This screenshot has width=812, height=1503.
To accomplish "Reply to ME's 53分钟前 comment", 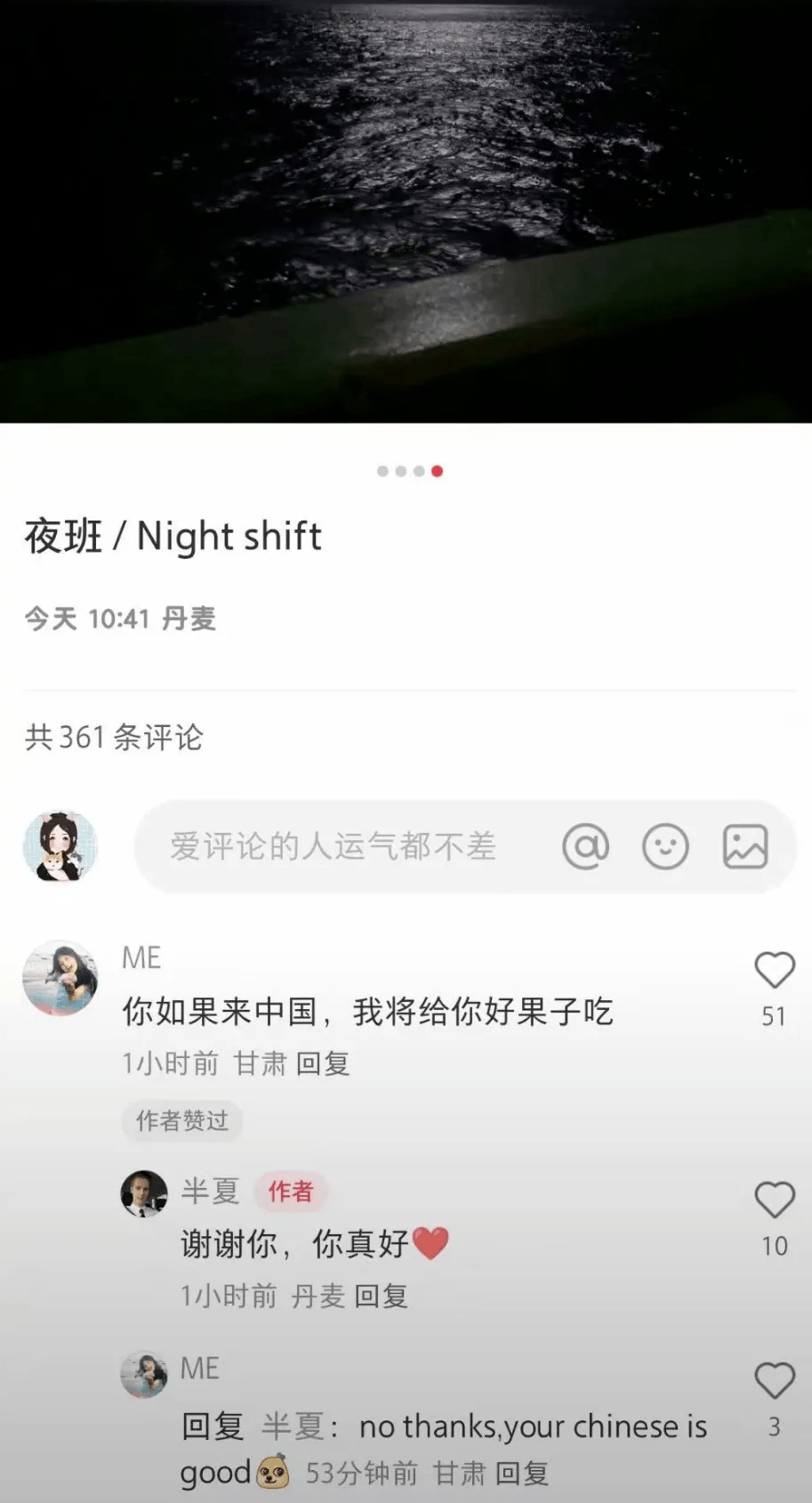I will click(522, 1474).
